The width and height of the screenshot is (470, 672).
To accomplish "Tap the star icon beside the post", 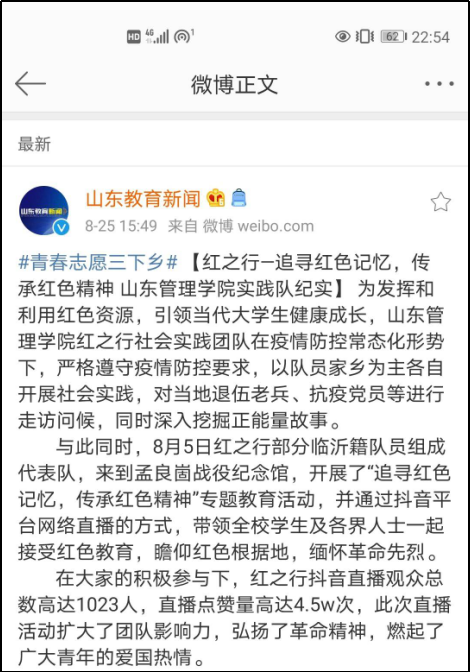I will pyautogui.click(x=440, y=202).
